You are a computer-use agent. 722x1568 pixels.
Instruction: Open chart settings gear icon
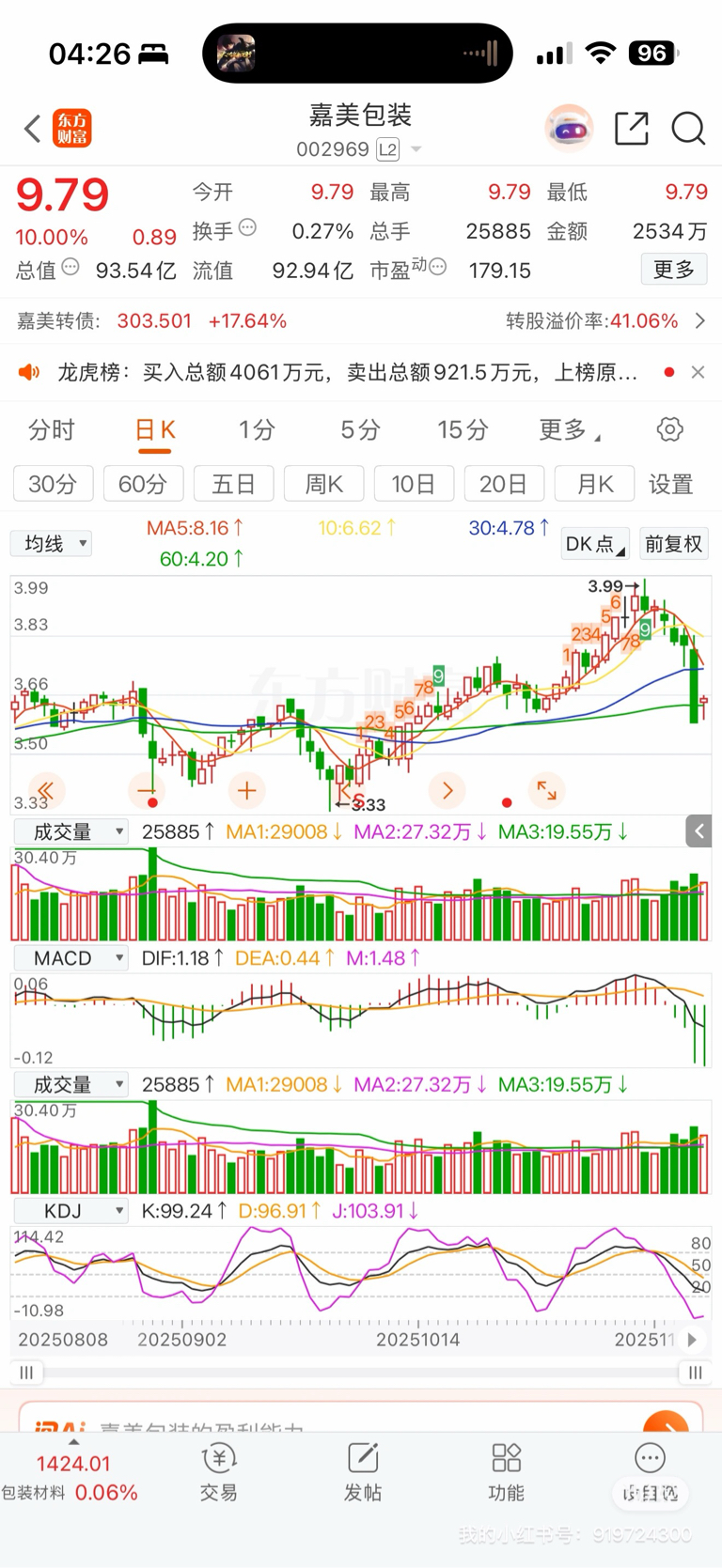point(669,430)
